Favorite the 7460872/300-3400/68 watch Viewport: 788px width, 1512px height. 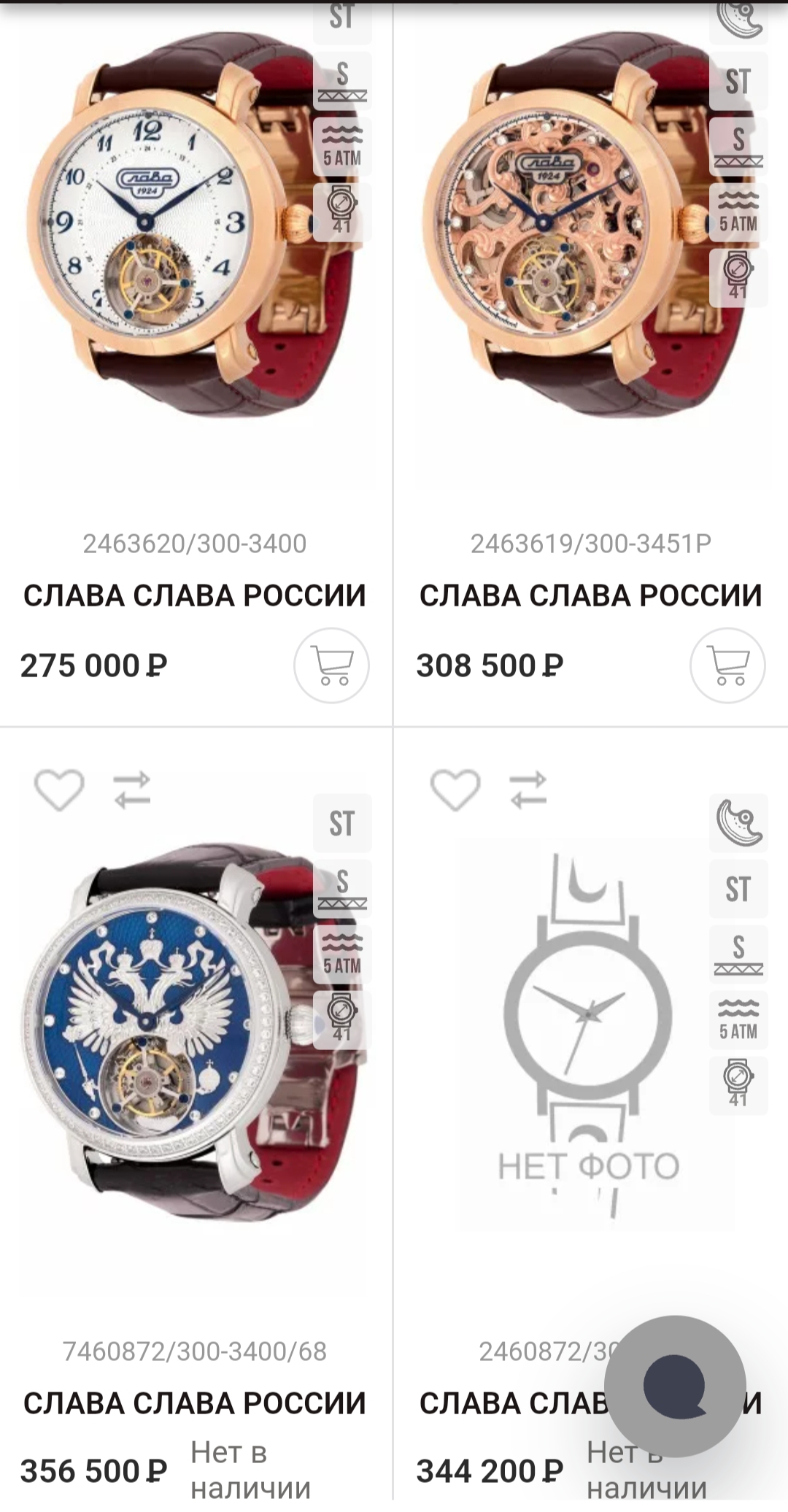[x=59, y=790]
